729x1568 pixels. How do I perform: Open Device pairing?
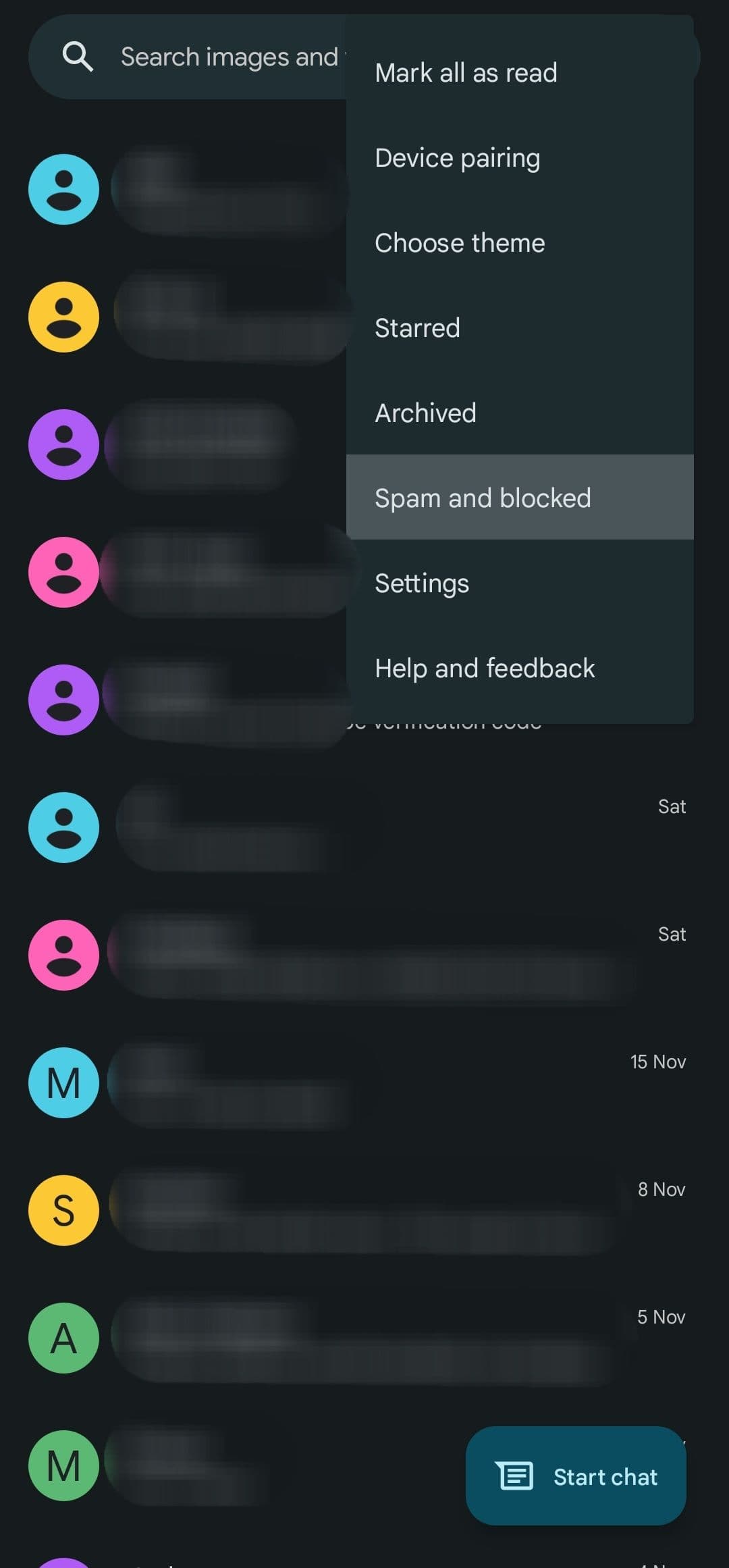coord(458,158)
